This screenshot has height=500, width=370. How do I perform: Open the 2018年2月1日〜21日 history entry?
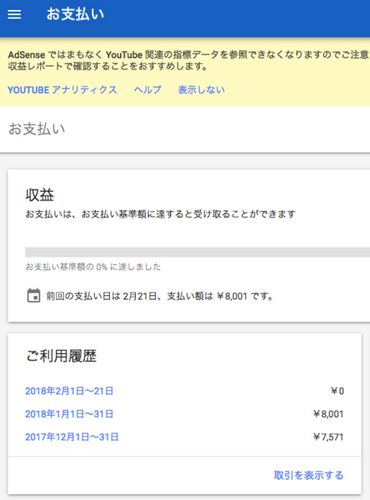[x=69, y=391]
